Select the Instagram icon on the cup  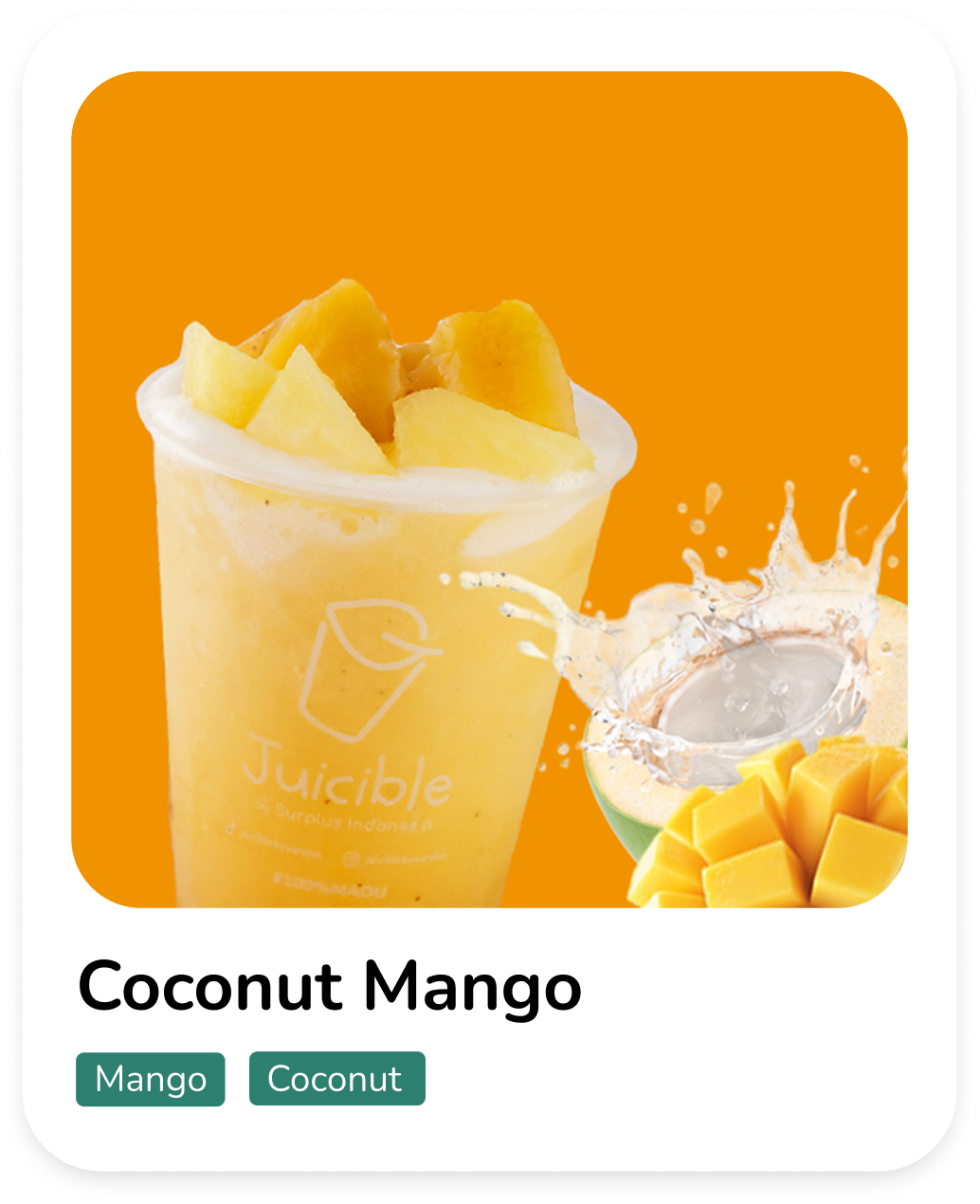tap(351, 855)
